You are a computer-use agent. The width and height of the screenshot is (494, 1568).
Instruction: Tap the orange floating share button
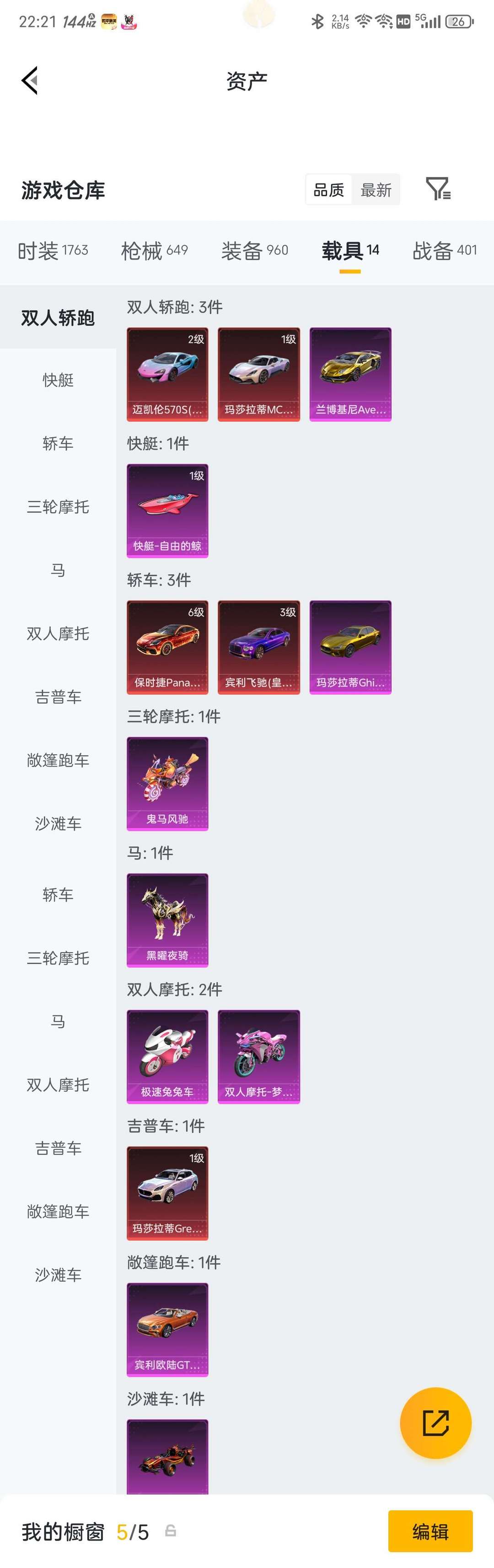435,1423
